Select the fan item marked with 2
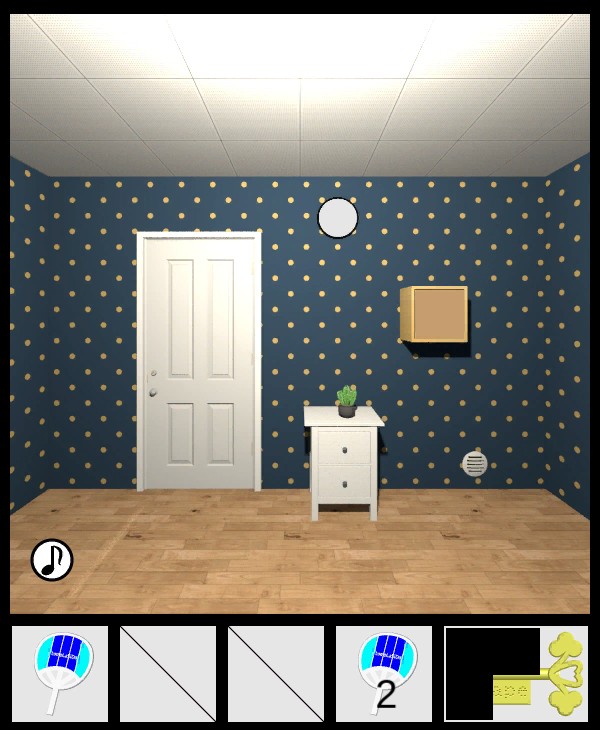 click(384, 673)
